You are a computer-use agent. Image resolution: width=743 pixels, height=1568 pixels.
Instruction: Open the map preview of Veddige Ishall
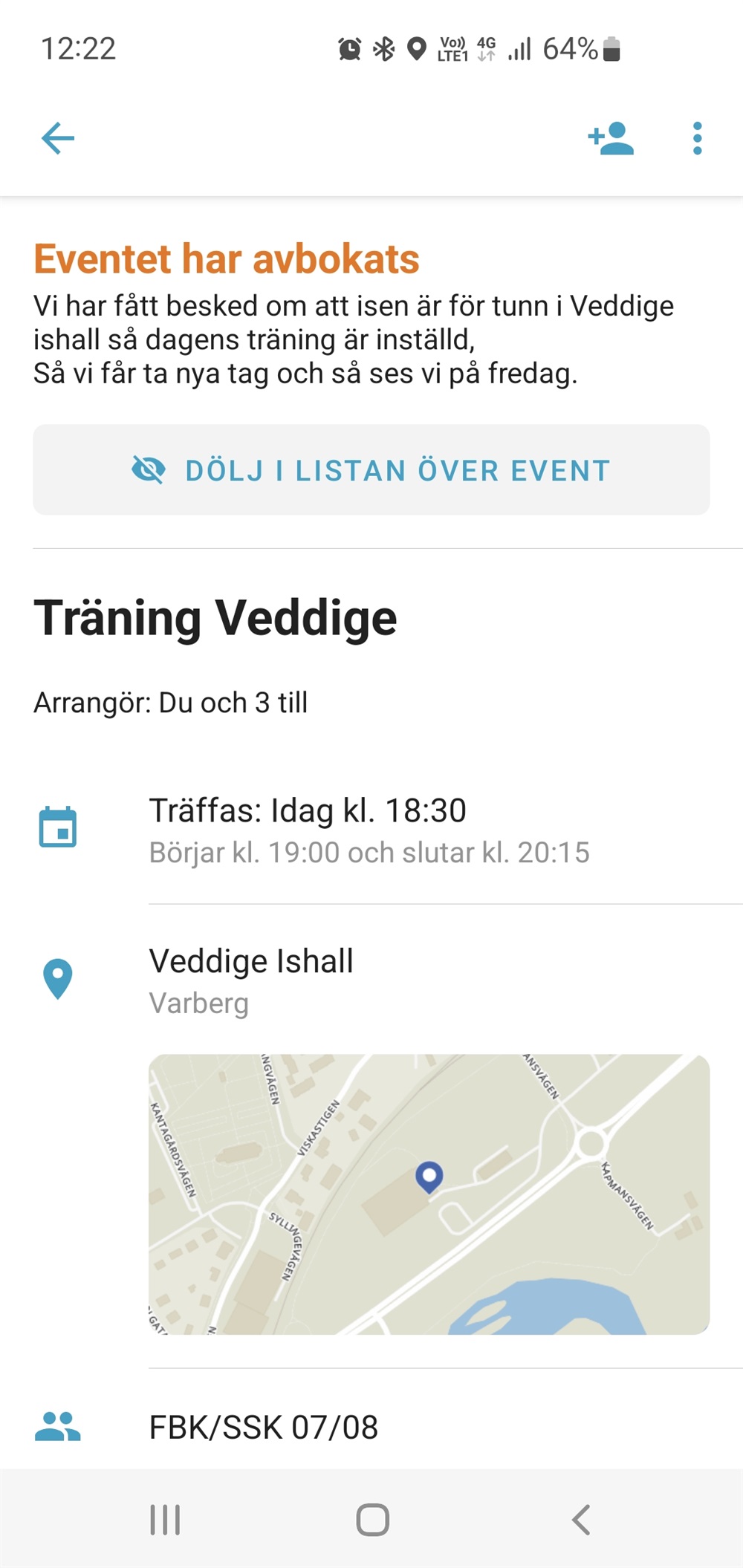click(429, 1194)
